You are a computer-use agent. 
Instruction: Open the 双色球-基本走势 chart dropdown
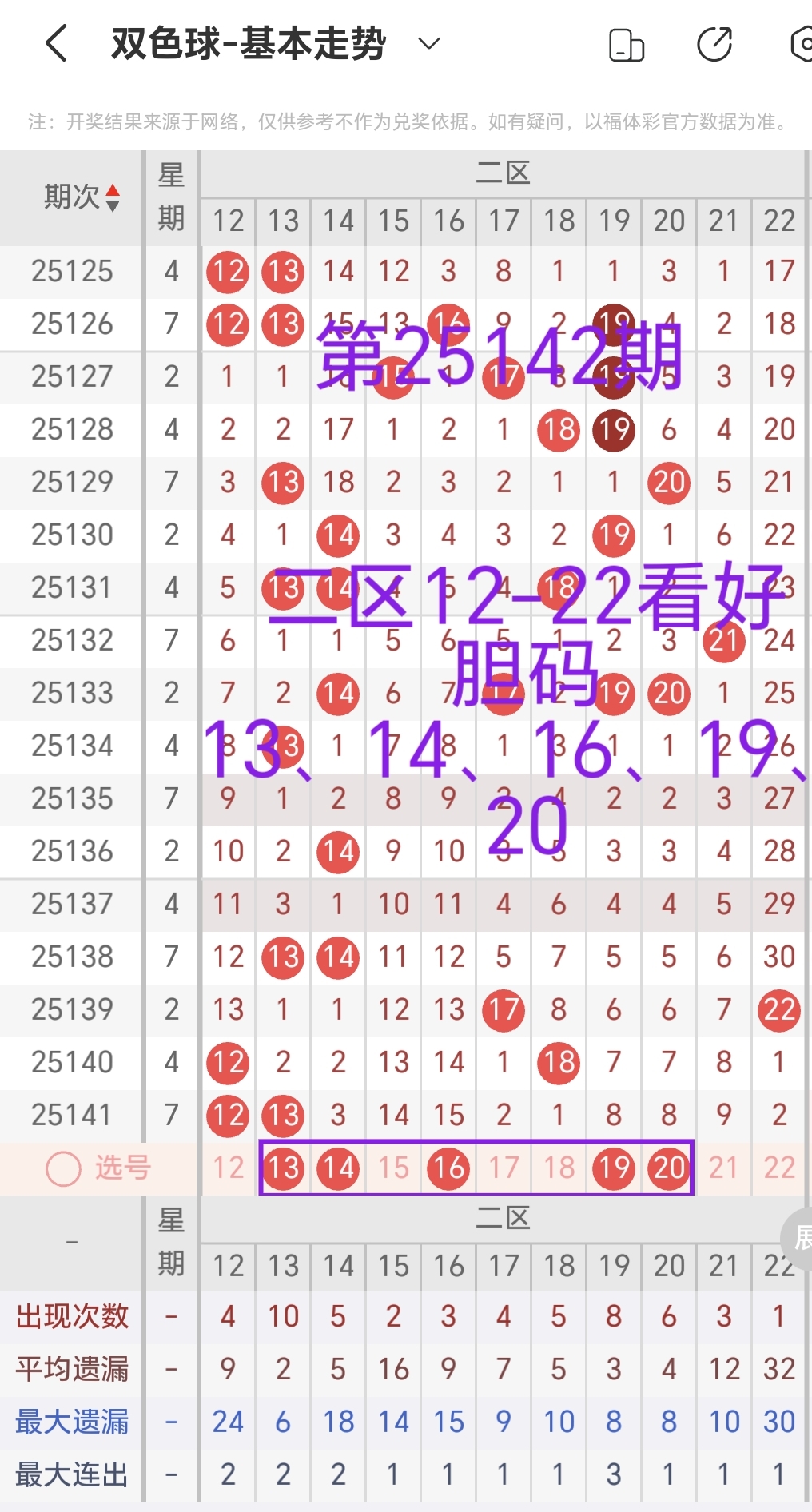tap(428, 44)
